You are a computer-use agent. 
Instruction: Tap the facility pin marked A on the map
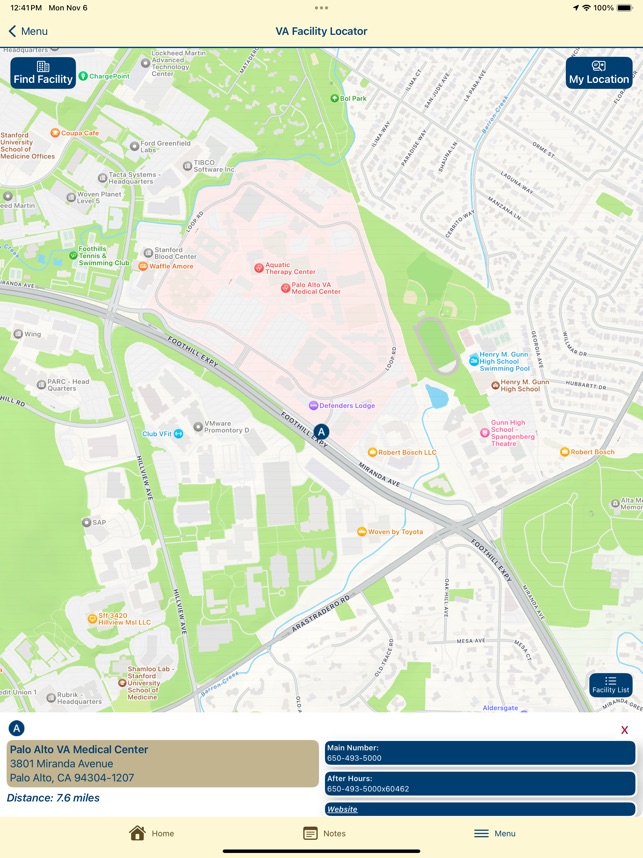(321, 432)
